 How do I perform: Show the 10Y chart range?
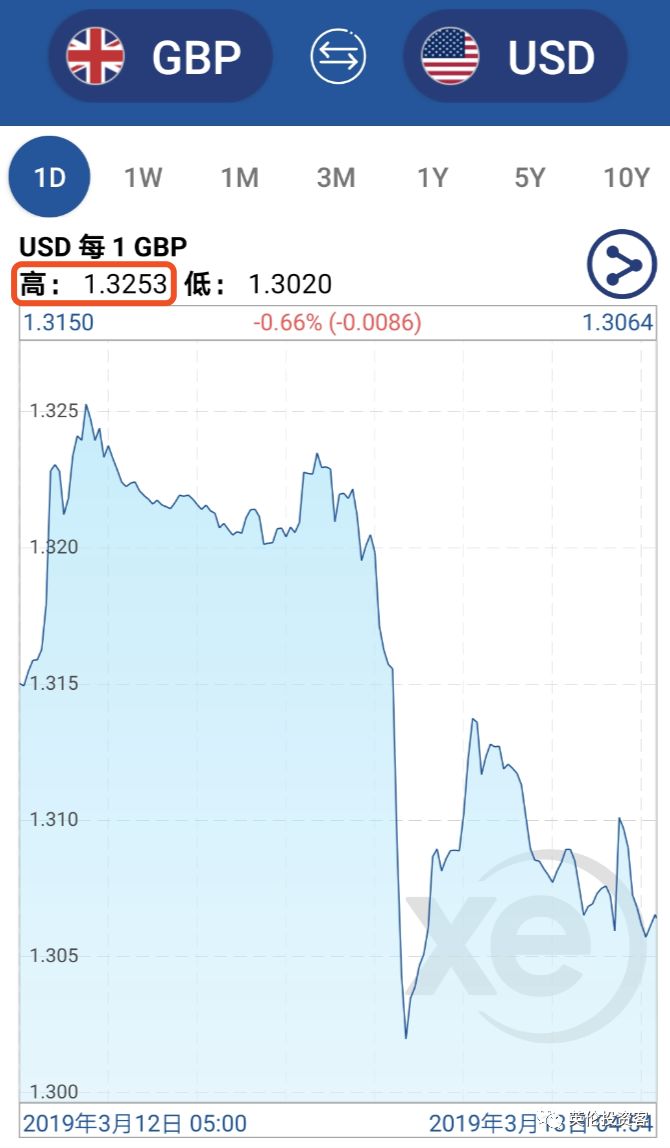pyautogui.click(x=626, y=177)
